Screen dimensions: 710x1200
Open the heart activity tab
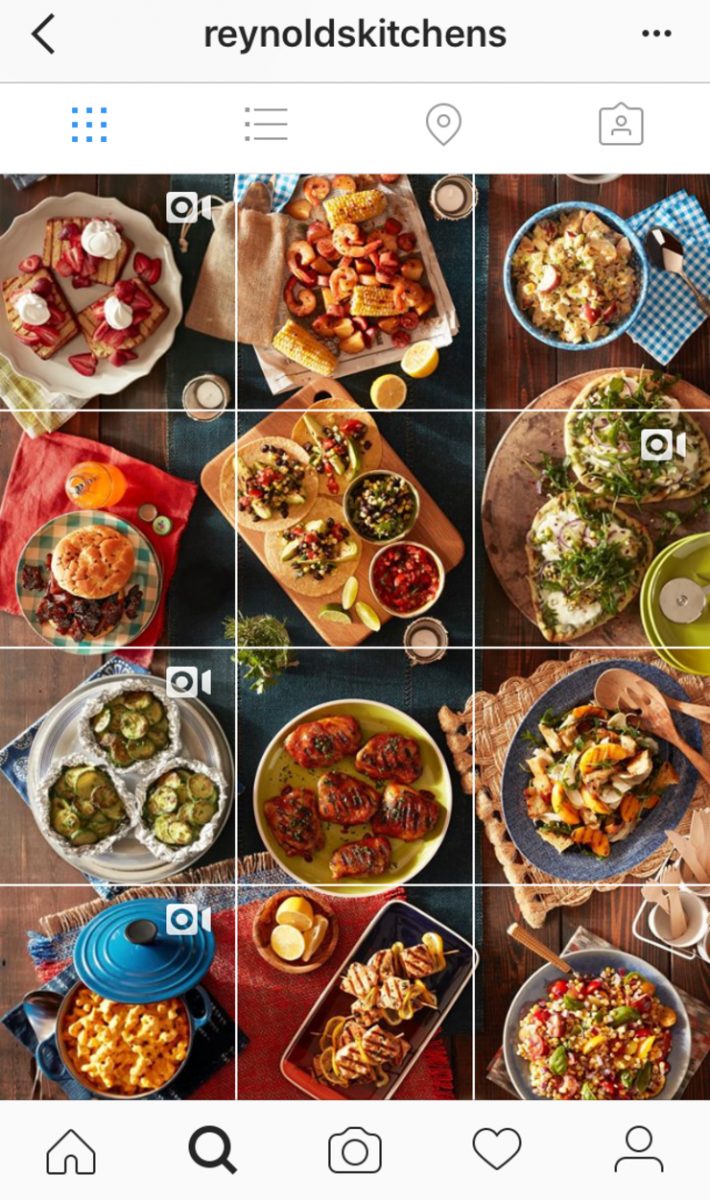point(497,1150)
